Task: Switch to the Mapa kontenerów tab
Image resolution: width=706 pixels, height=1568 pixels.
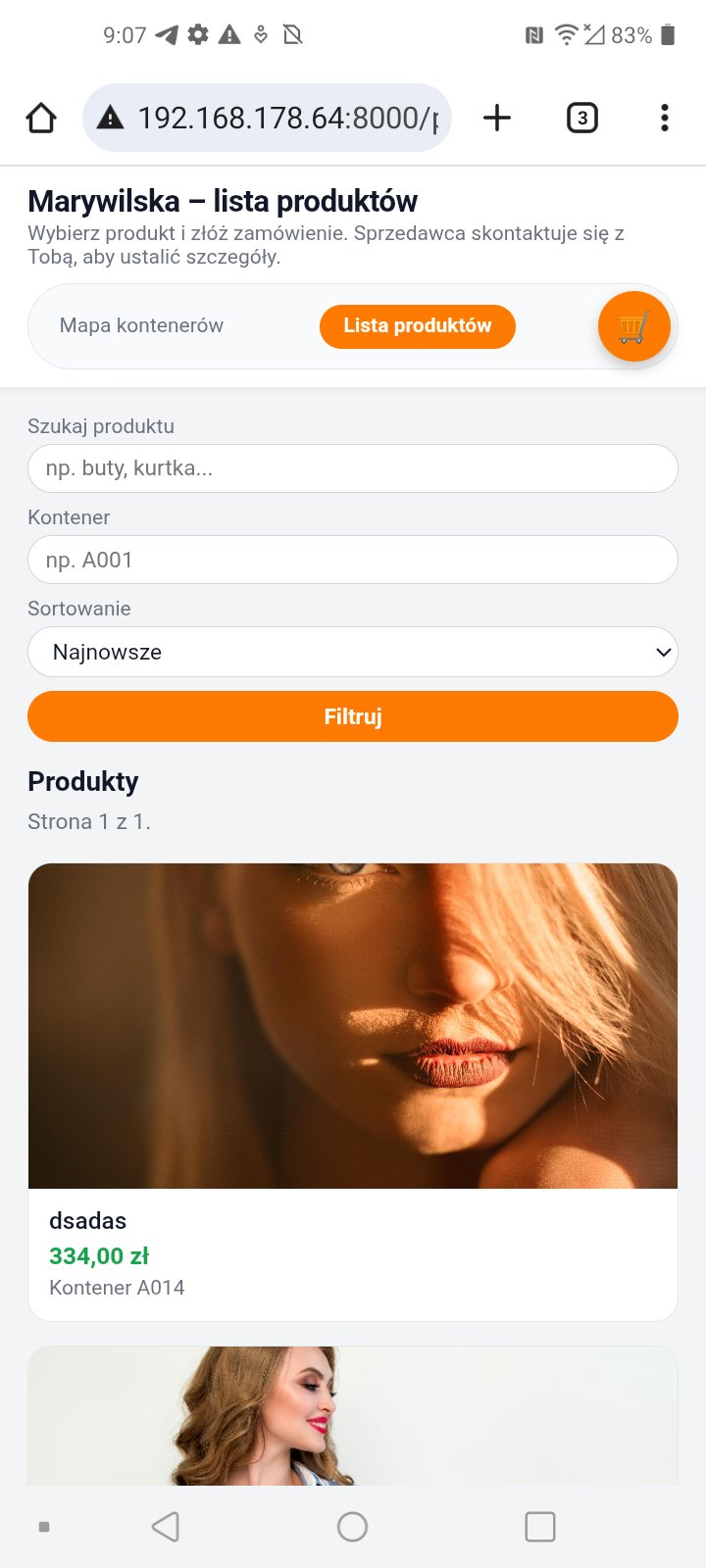Action: tap(141, 325)
